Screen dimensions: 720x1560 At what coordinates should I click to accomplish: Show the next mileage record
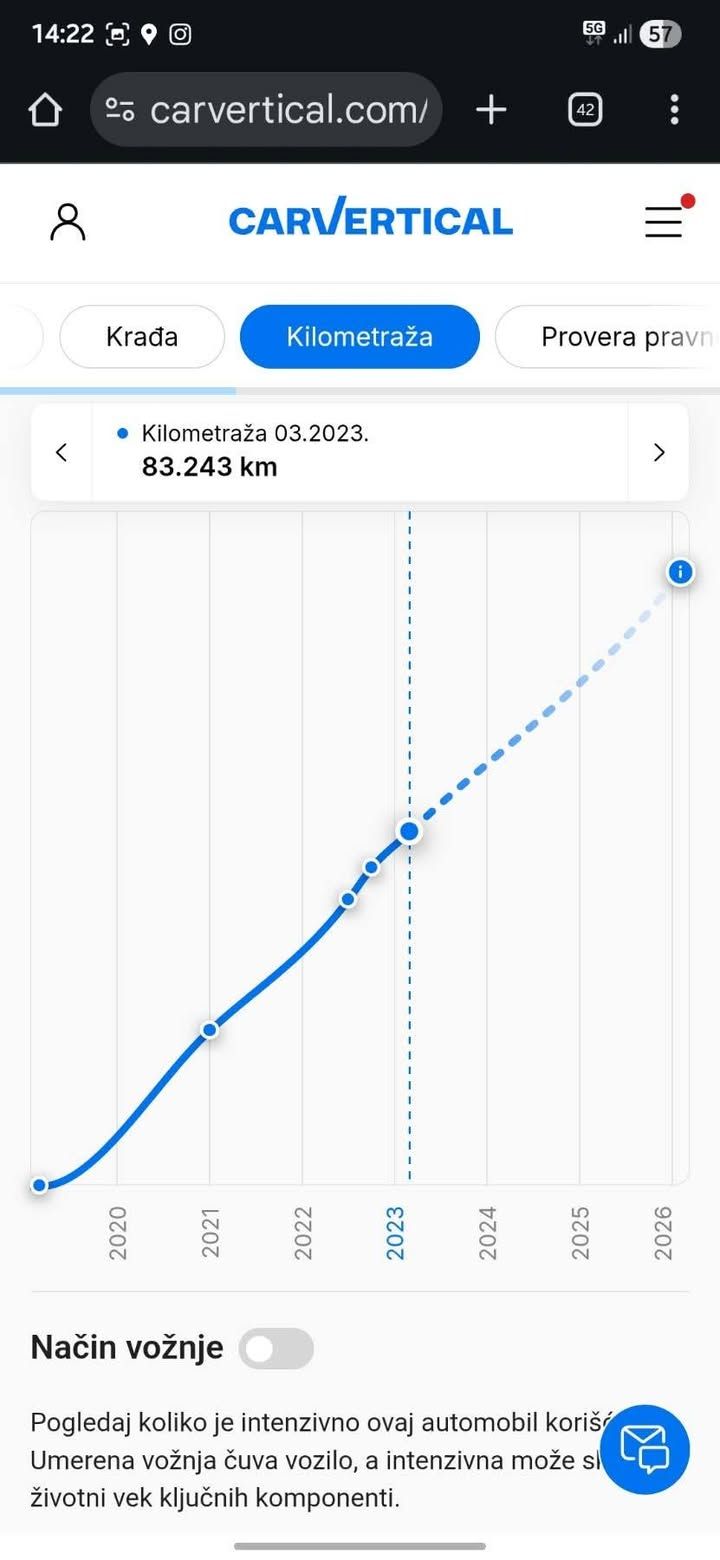(658, 452)
